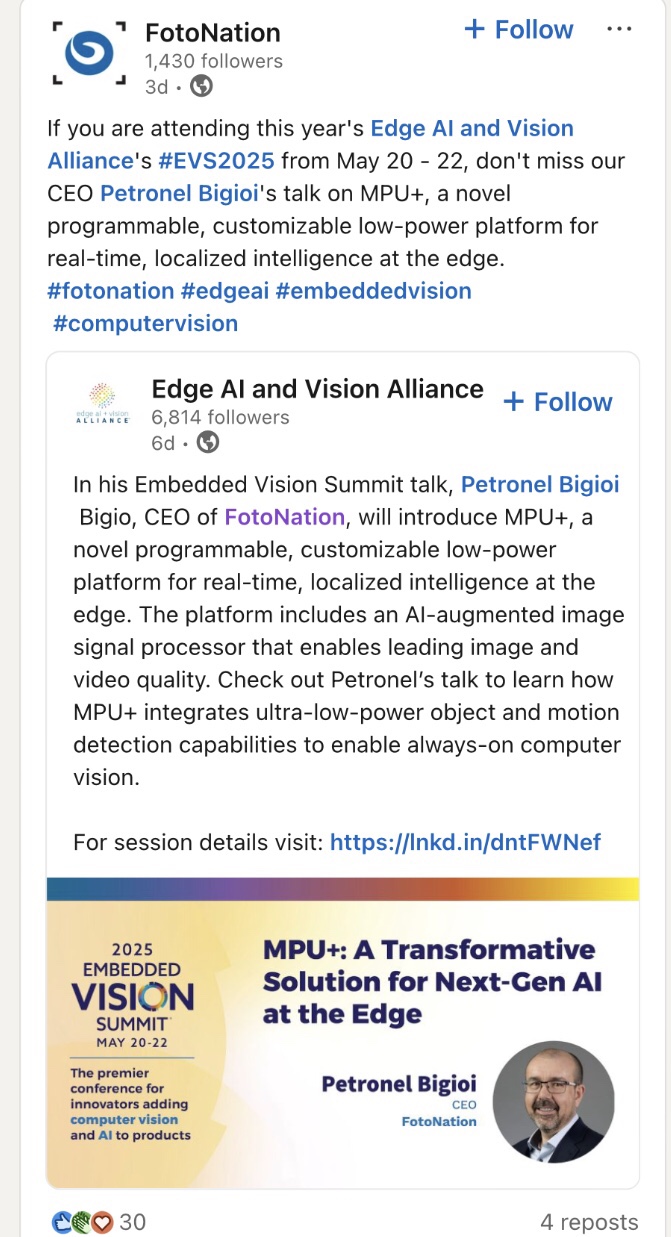This screenshot has height=1237, width=671.
Task: View the 4 reposts
Action: (x=588, y=1222)
